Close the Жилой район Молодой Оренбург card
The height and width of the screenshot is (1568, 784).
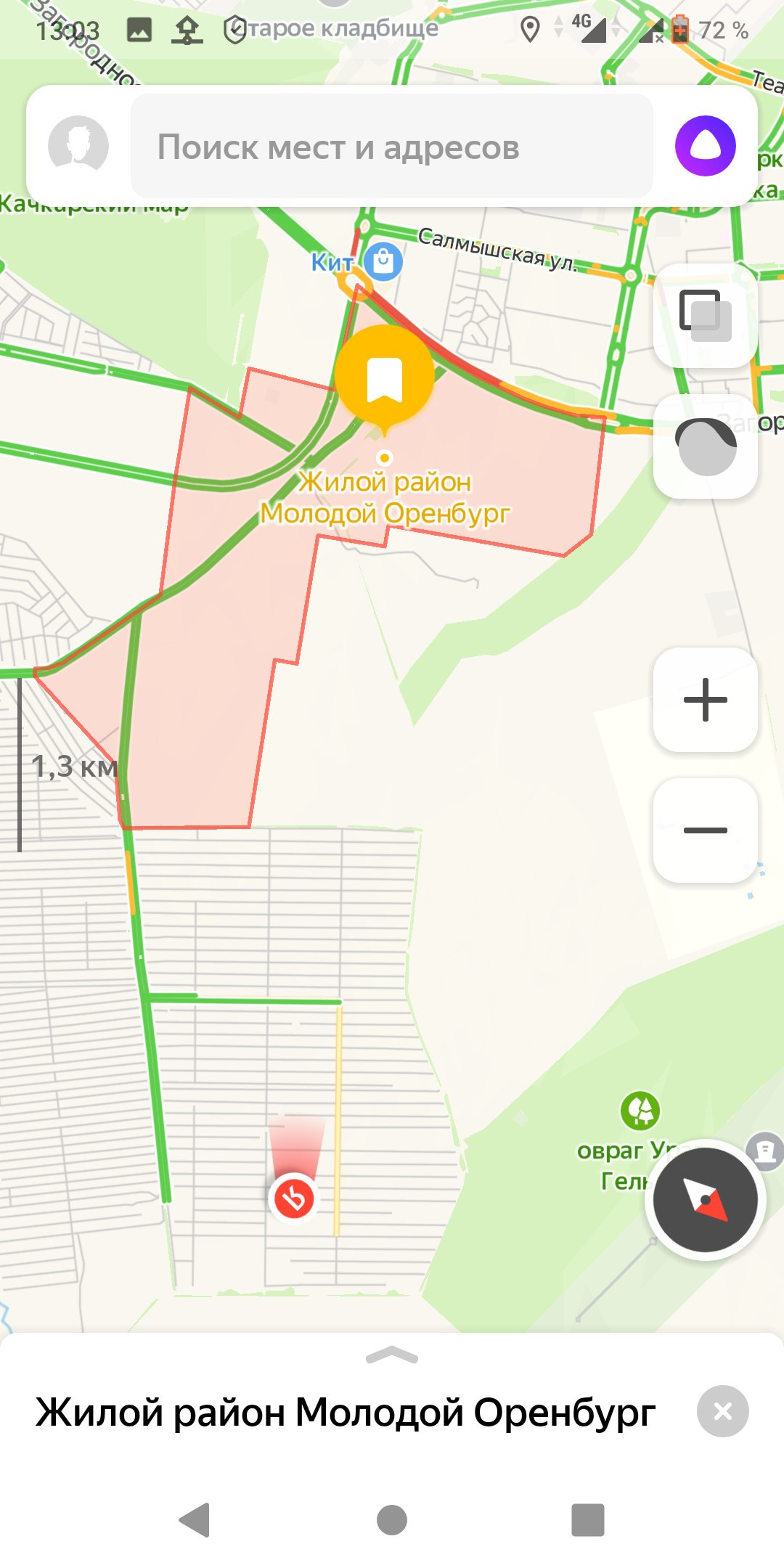(x=722, y=1411)
